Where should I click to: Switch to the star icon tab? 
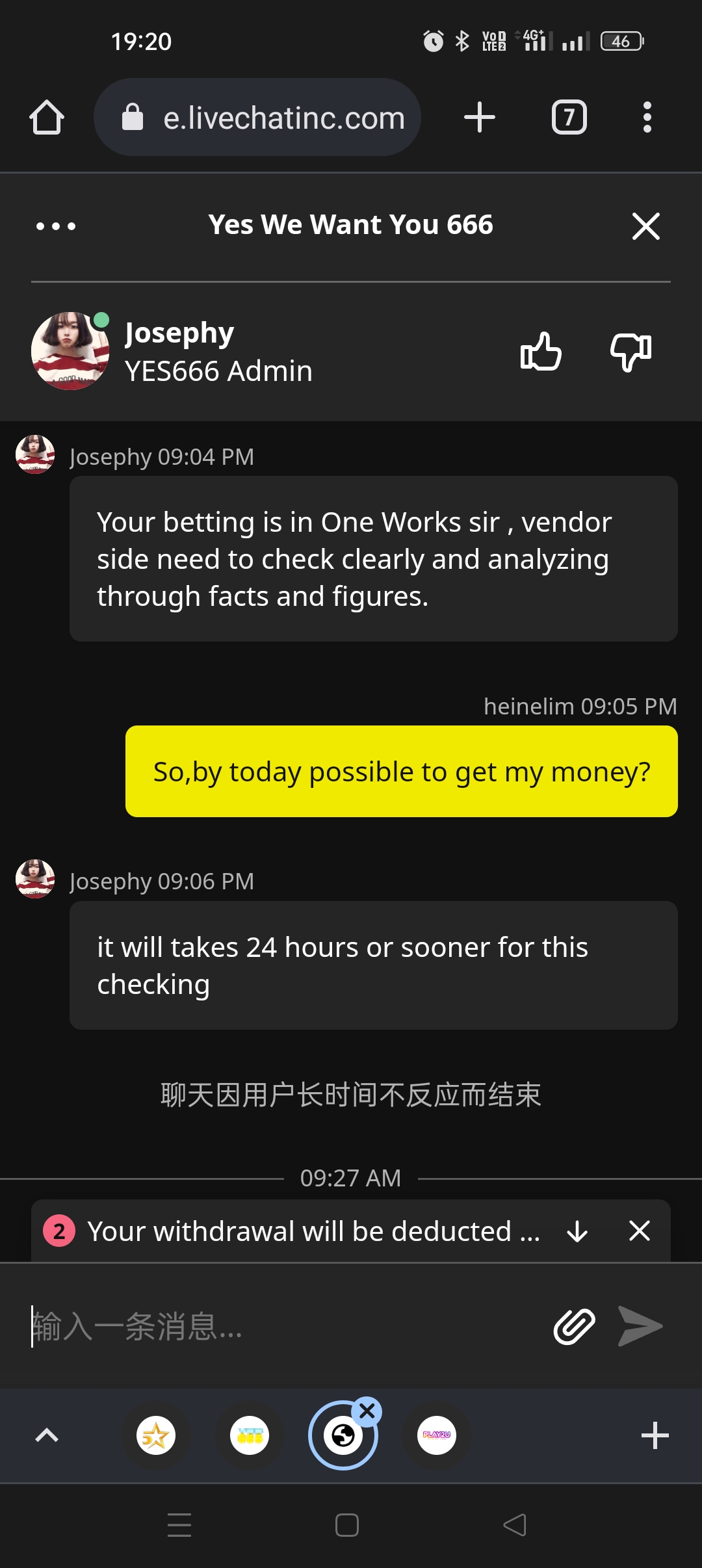(x=156, y=1435)
